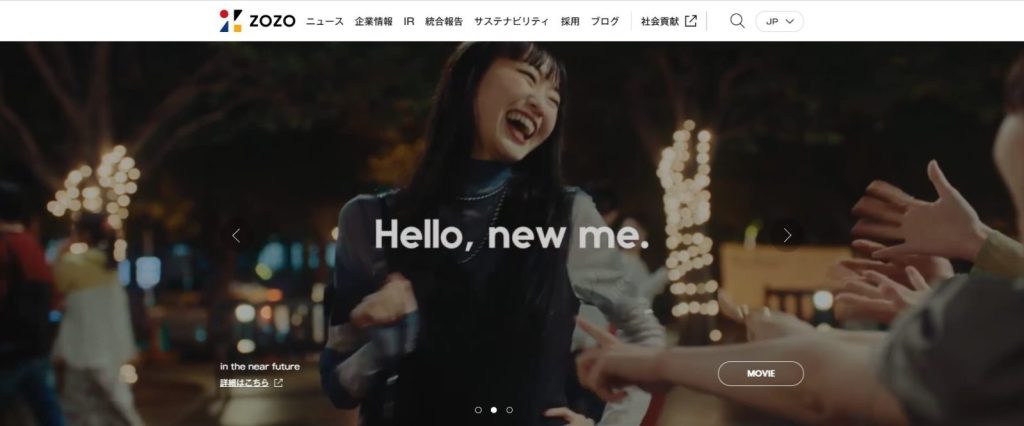The width and height of the screenshot is (1024, 426).
Task: Open the ZOZO home logo link
Action: (258, 21)
